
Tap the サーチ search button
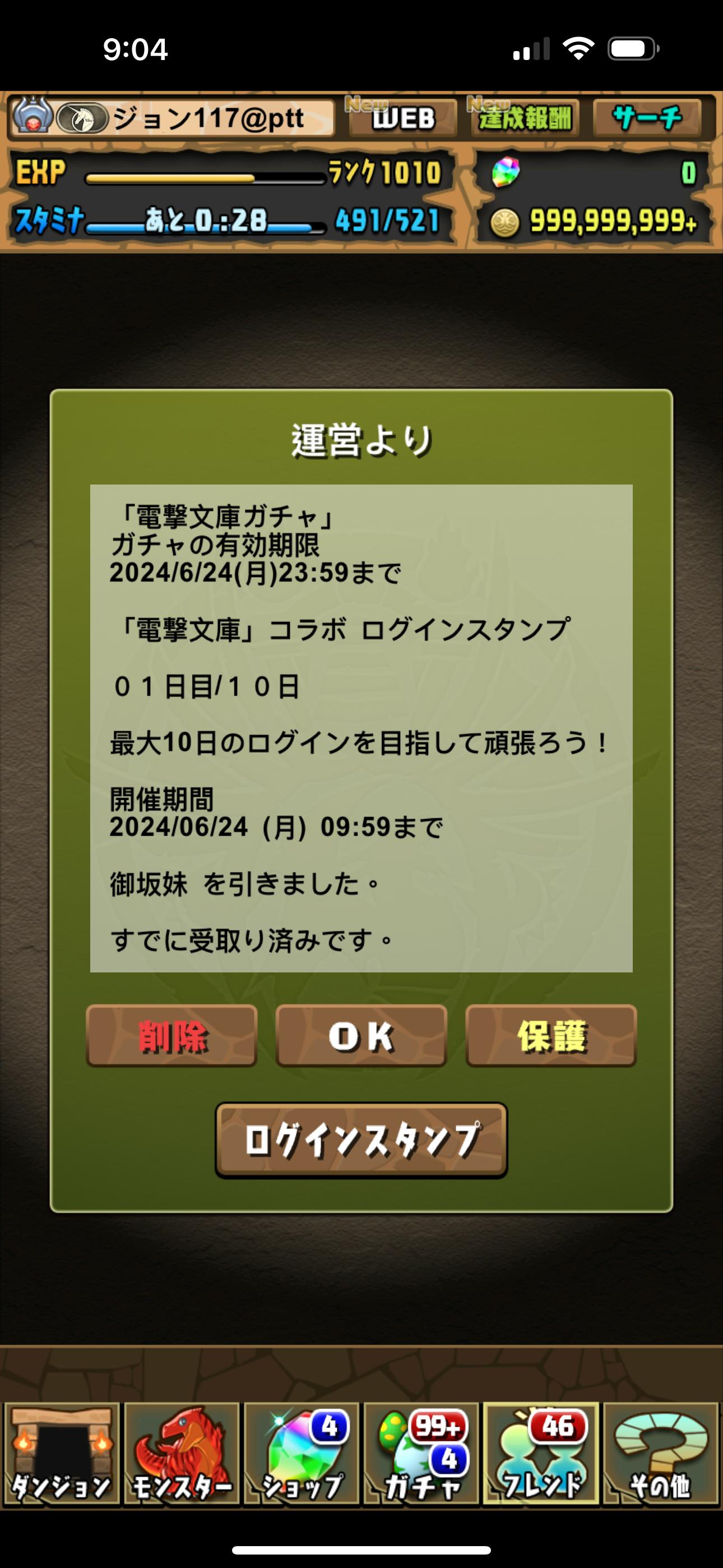647,117
